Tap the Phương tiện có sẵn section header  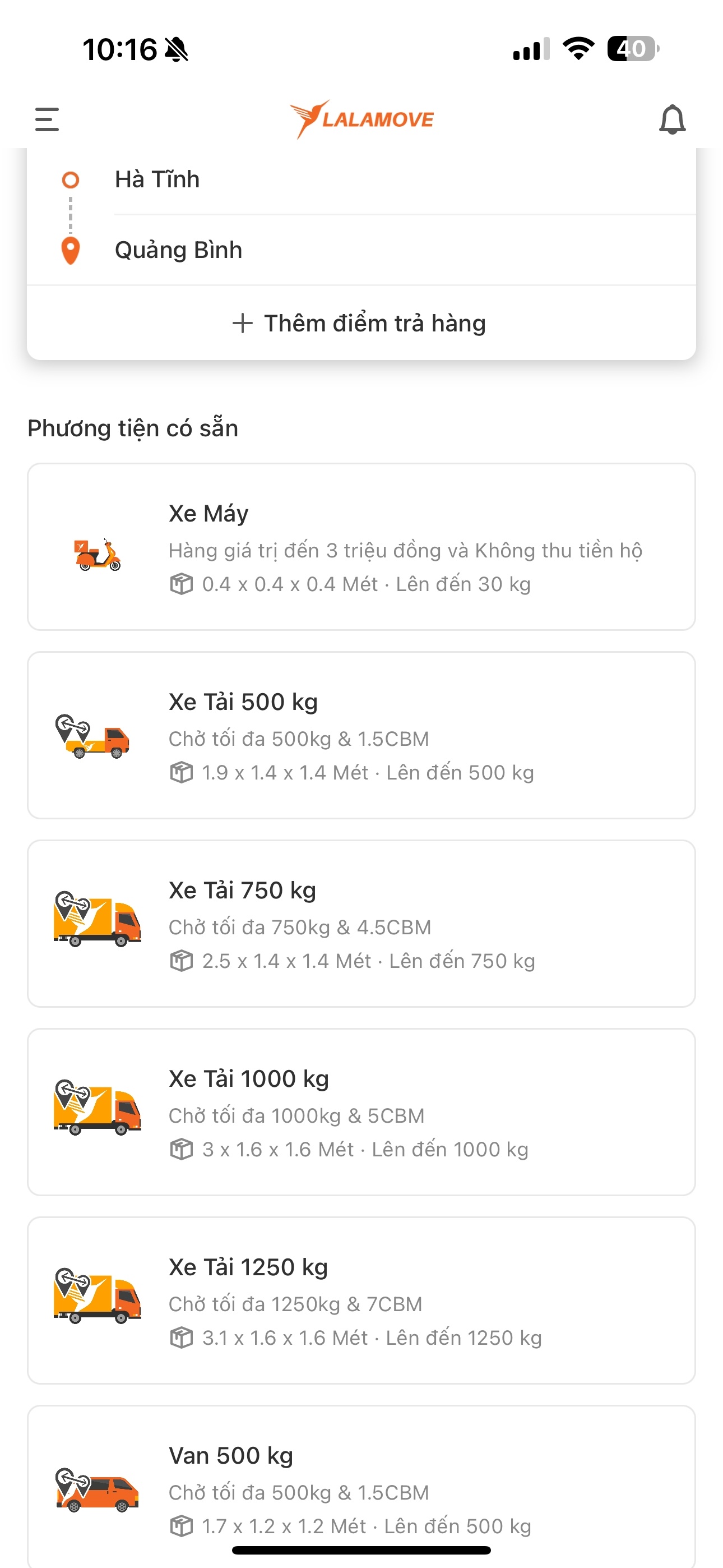[x=133, y=427]
